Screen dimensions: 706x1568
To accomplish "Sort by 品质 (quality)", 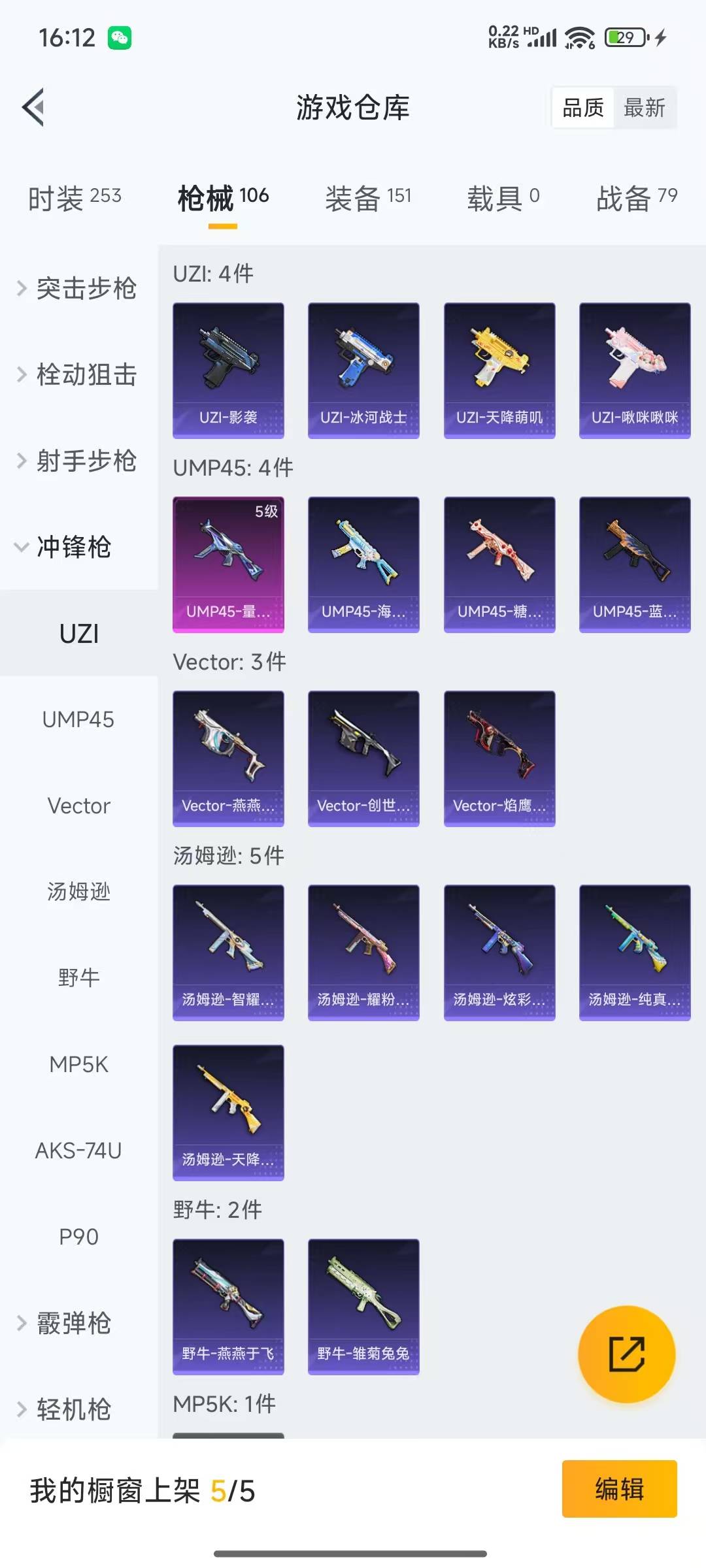I will point(583,107).
